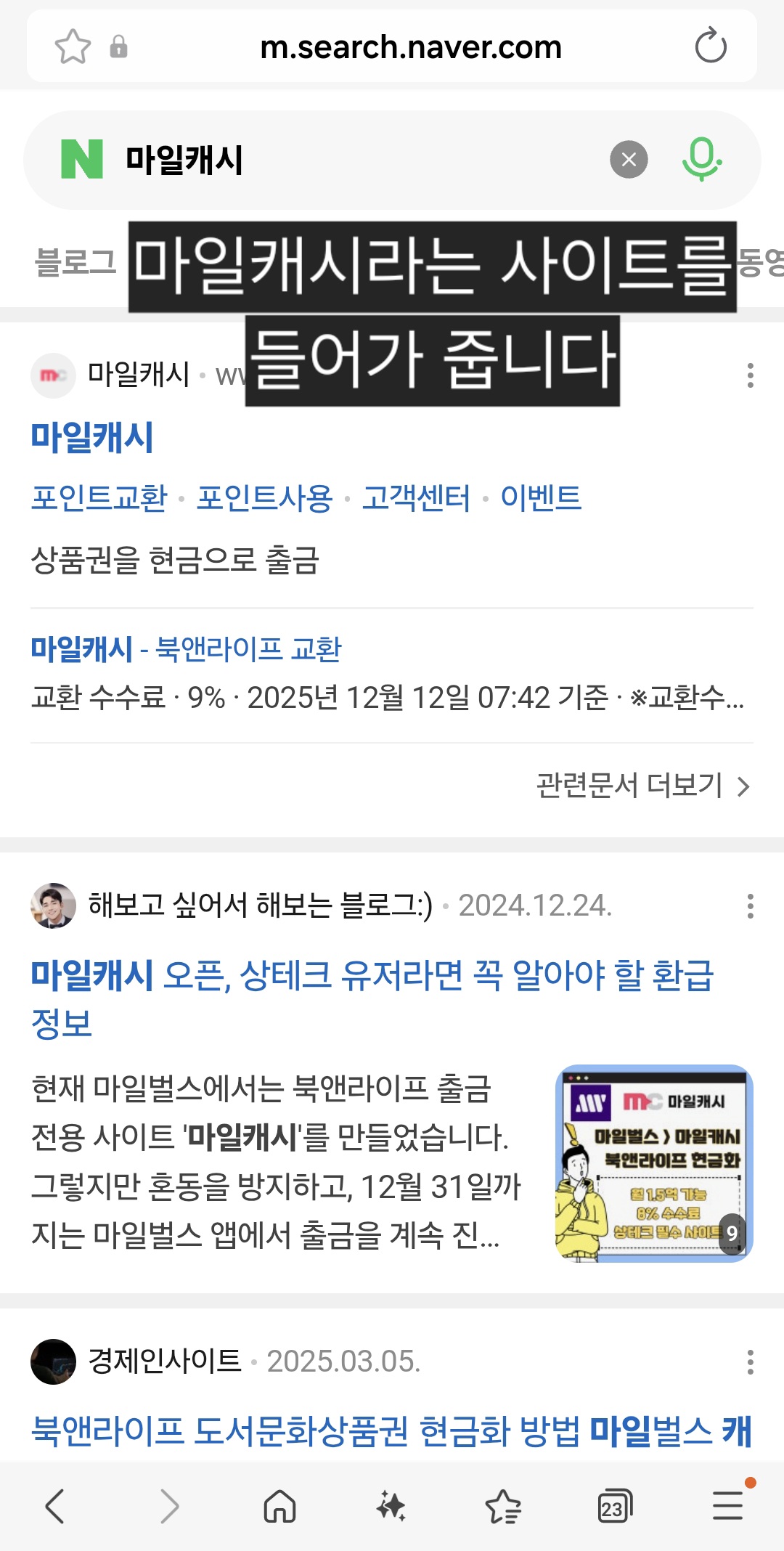Viewport: 784px width, 1551px height.
Task: Open the 이벤트 link
Action: 541,499
